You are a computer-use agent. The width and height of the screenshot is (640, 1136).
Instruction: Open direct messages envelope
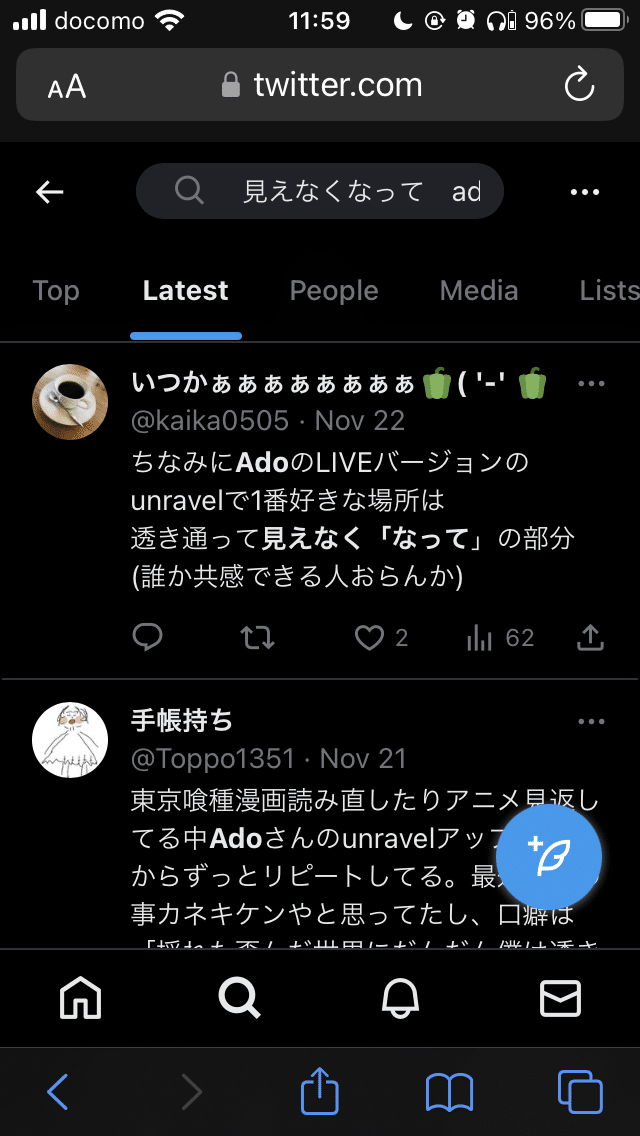pyautogui.click(x=560, y=997)
